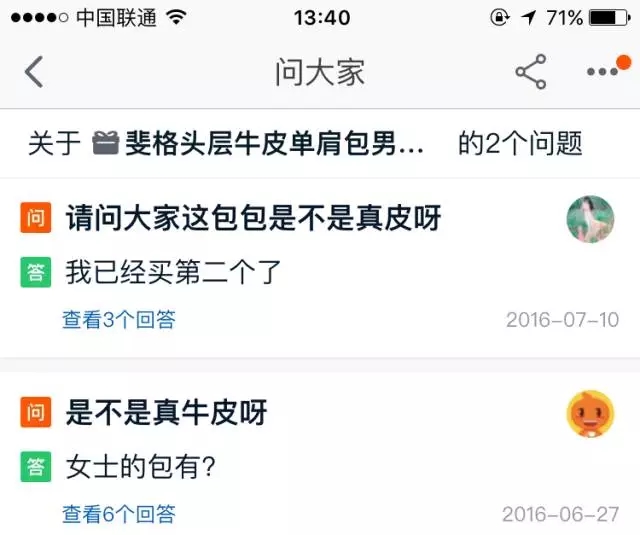View 查看3个回答 answers
The image size is (640, 535).
[119, 320]
